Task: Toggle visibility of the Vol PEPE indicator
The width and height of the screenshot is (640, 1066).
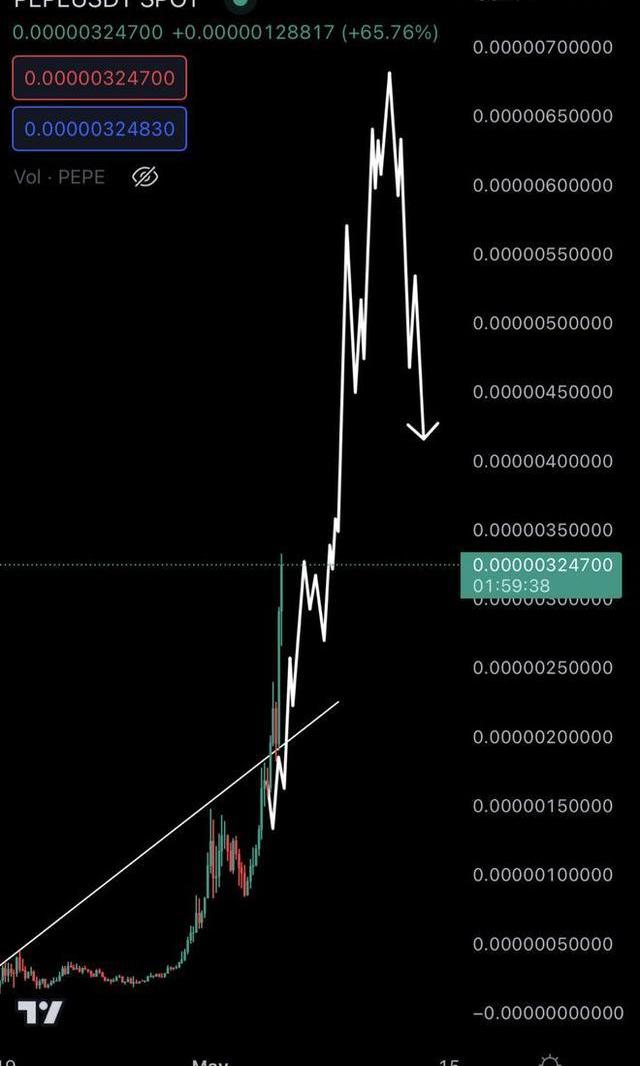Action: click(x=145, y=177)
